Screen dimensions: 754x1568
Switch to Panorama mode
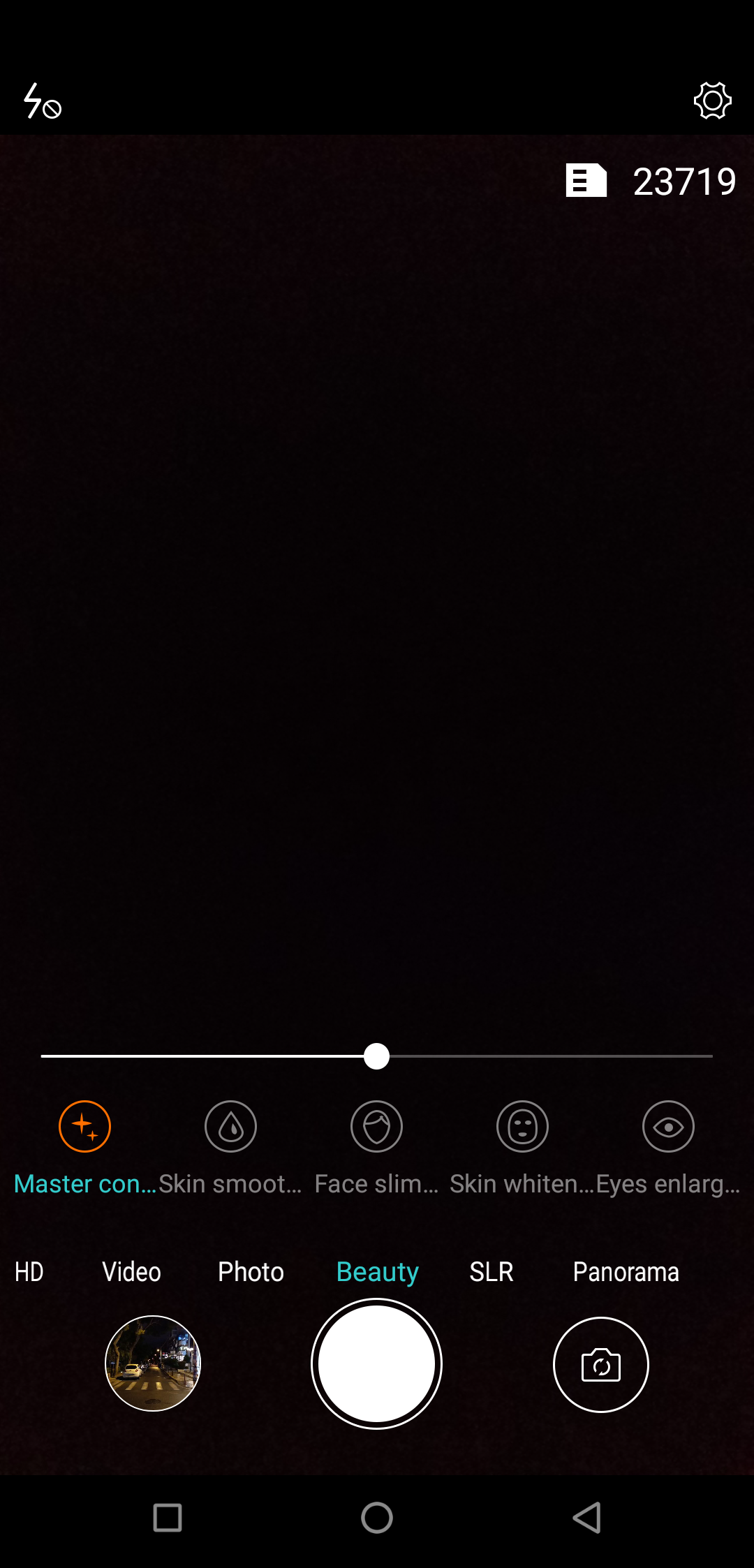(626, 1271)
